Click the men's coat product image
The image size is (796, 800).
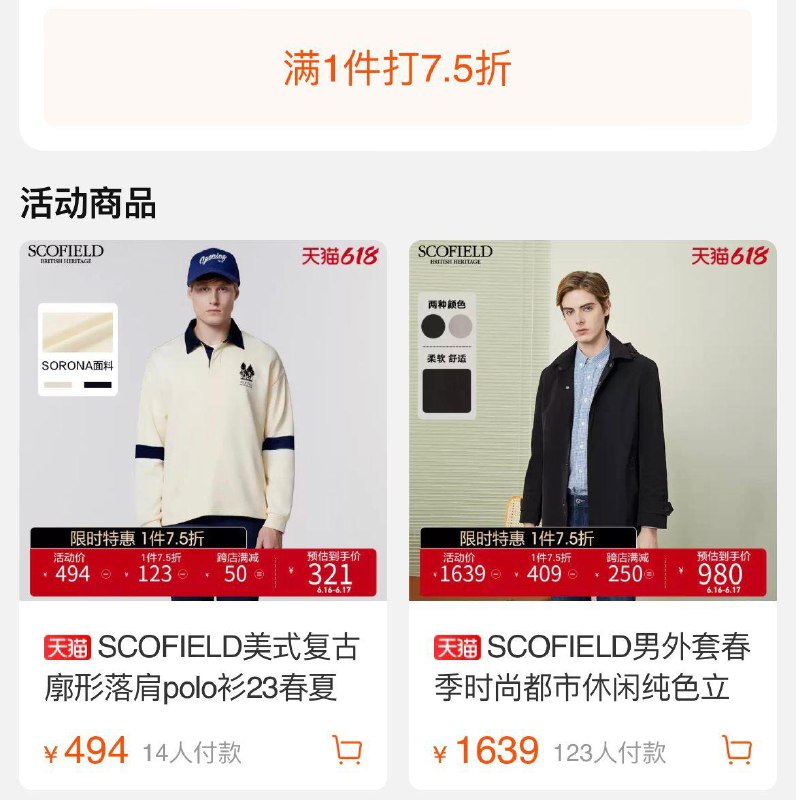(x=590, y=420)
